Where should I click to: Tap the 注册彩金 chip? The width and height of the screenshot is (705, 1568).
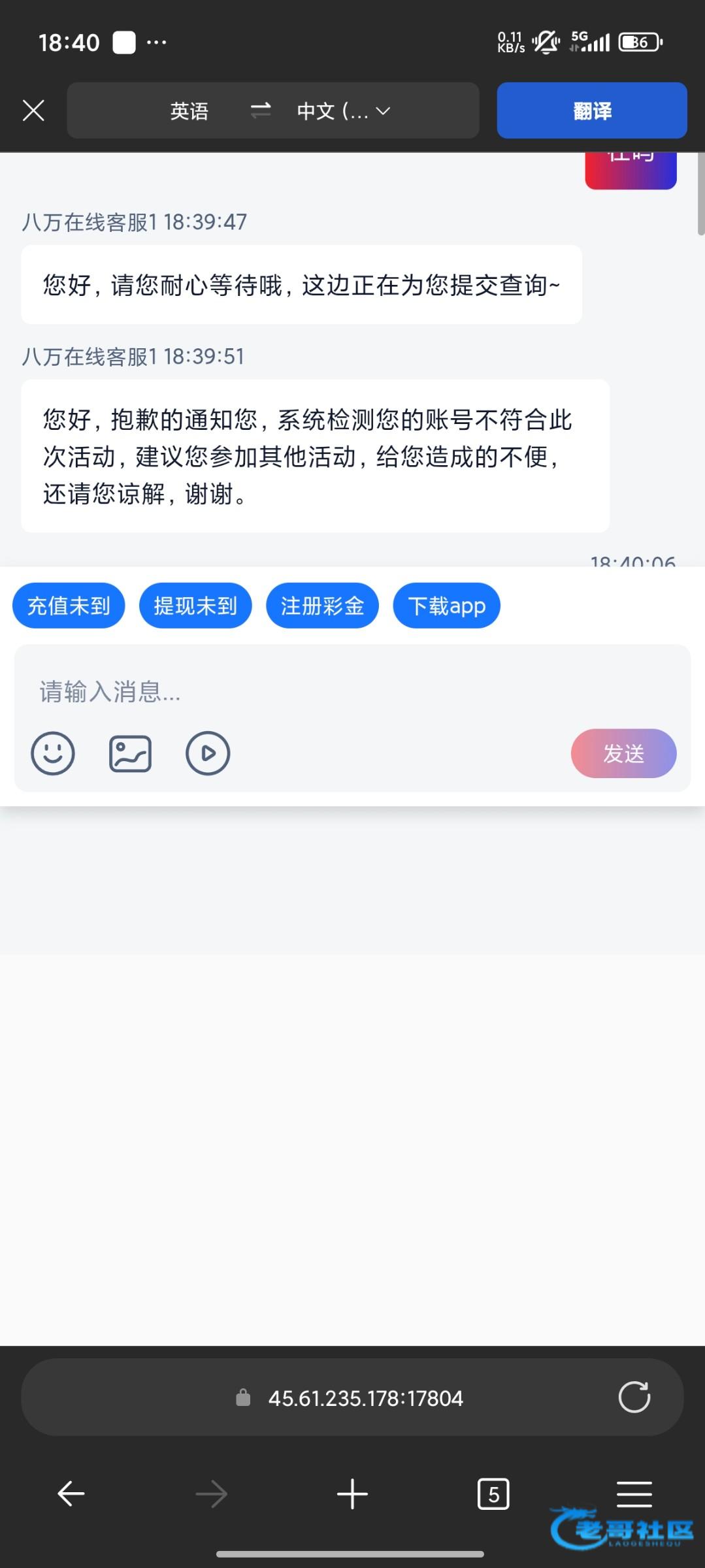pos(322,606)
